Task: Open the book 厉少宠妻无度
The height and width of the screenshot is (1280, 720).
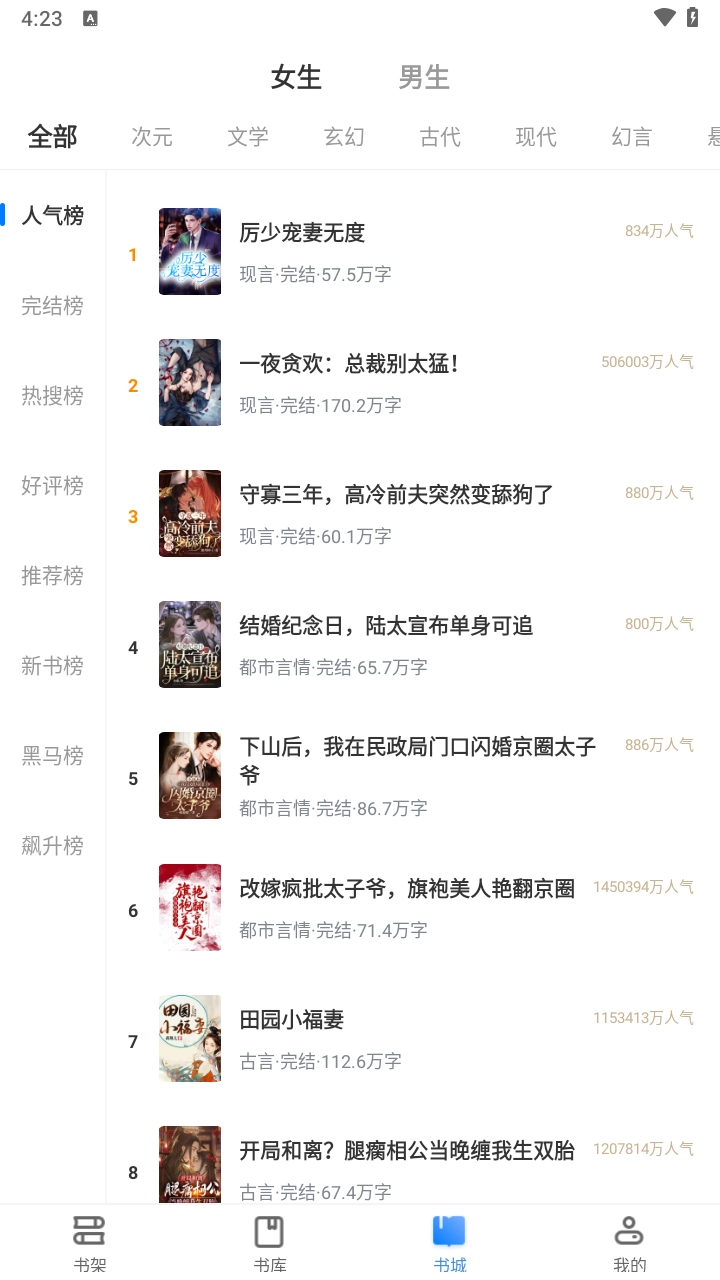Action: (302, 233)
